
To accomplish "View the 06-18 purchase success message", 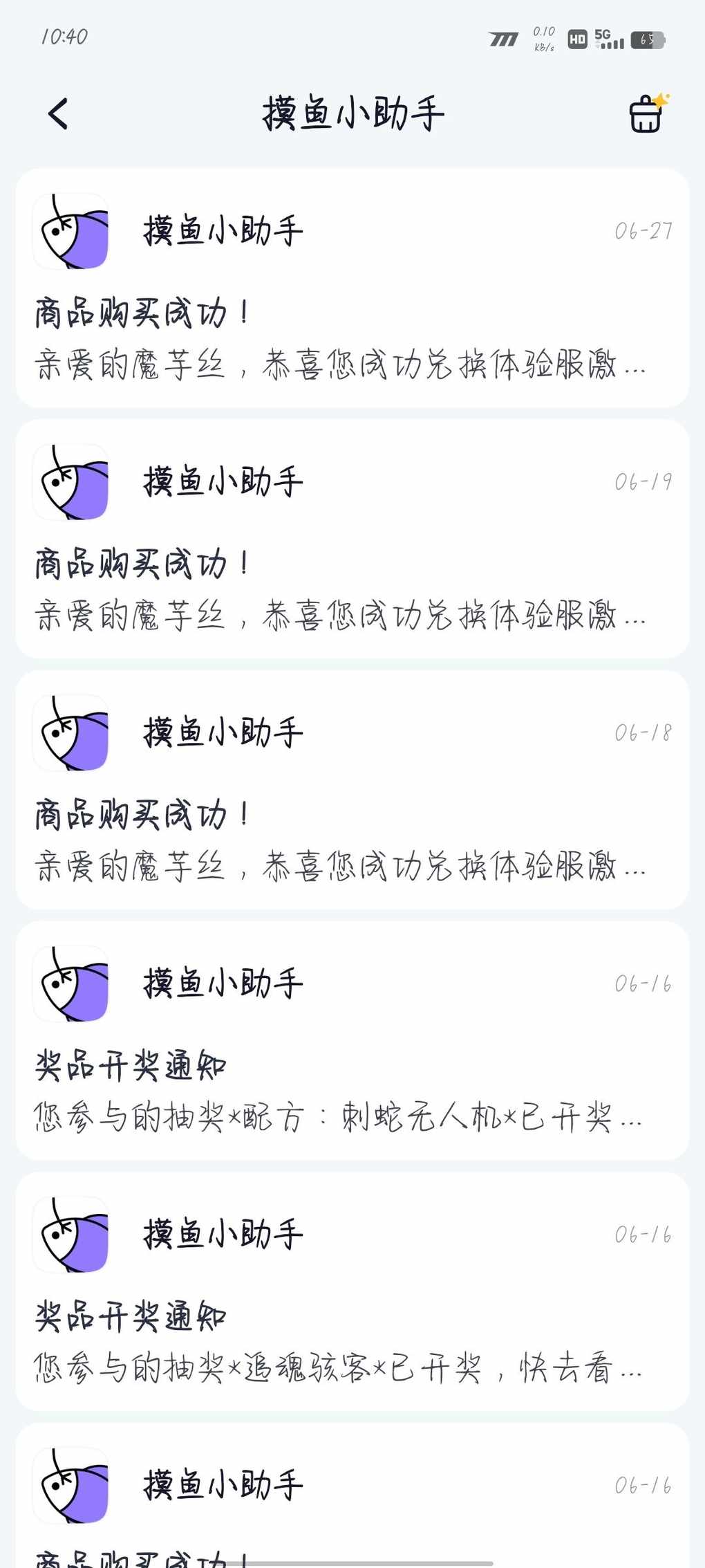I will coord(352,790).
